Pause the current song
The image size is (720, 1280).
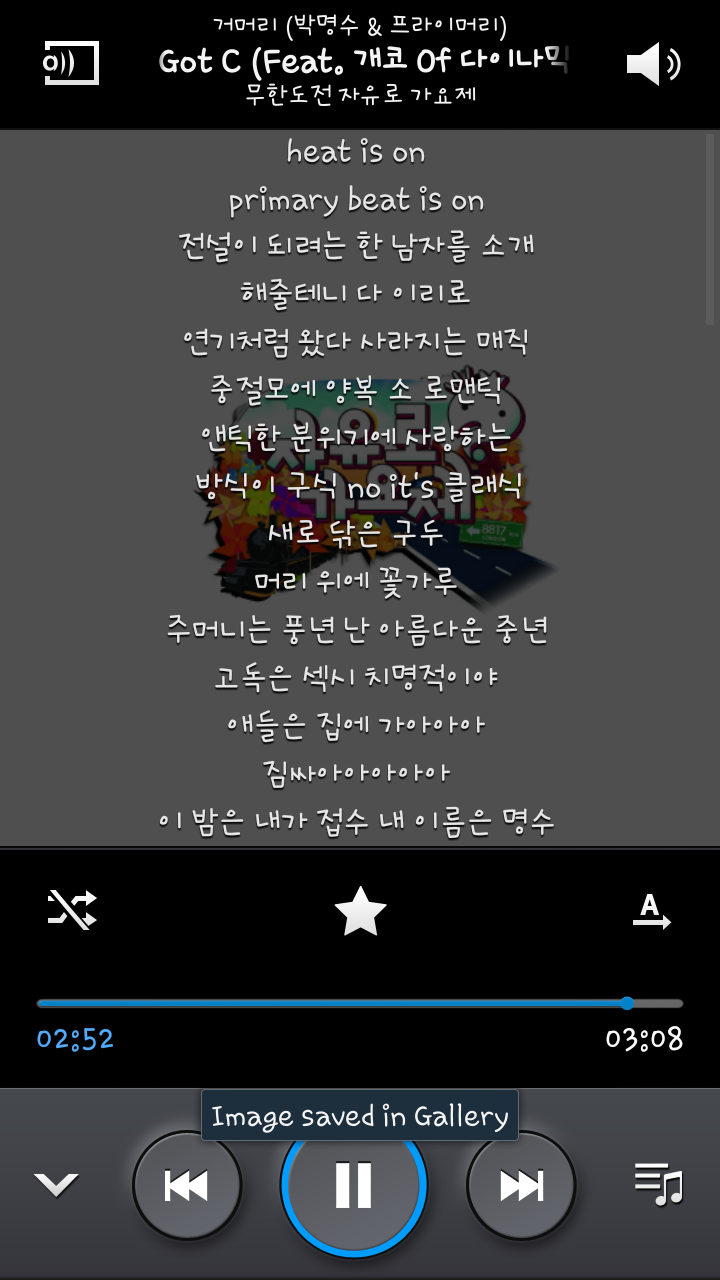354,1186
